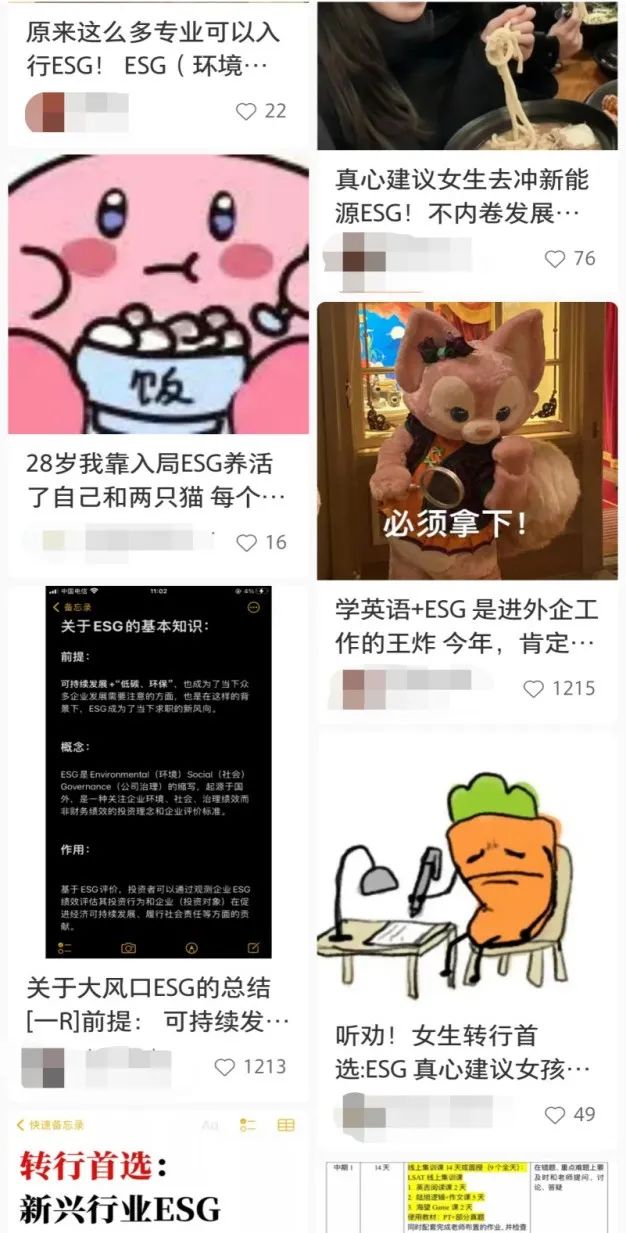Open the post 听劝！女生转行首选:ESG
This screenshot has height=1233, width=626.
462,1052
